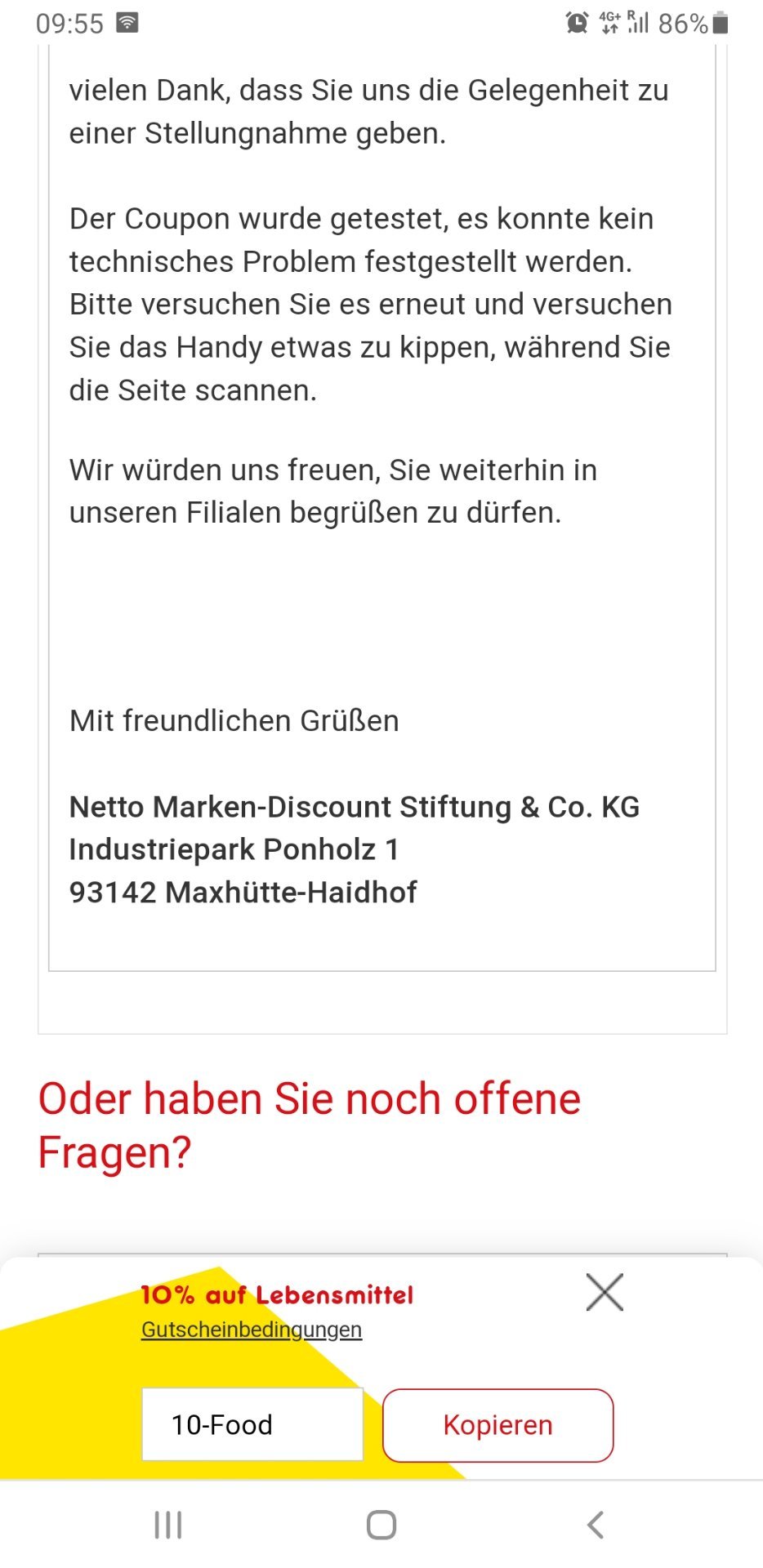Dismiss the 10% auf Lebensmittel coupon banner
This screenshot has width=763, height=1568.
pyautogui.click(x=605, y=1292)
